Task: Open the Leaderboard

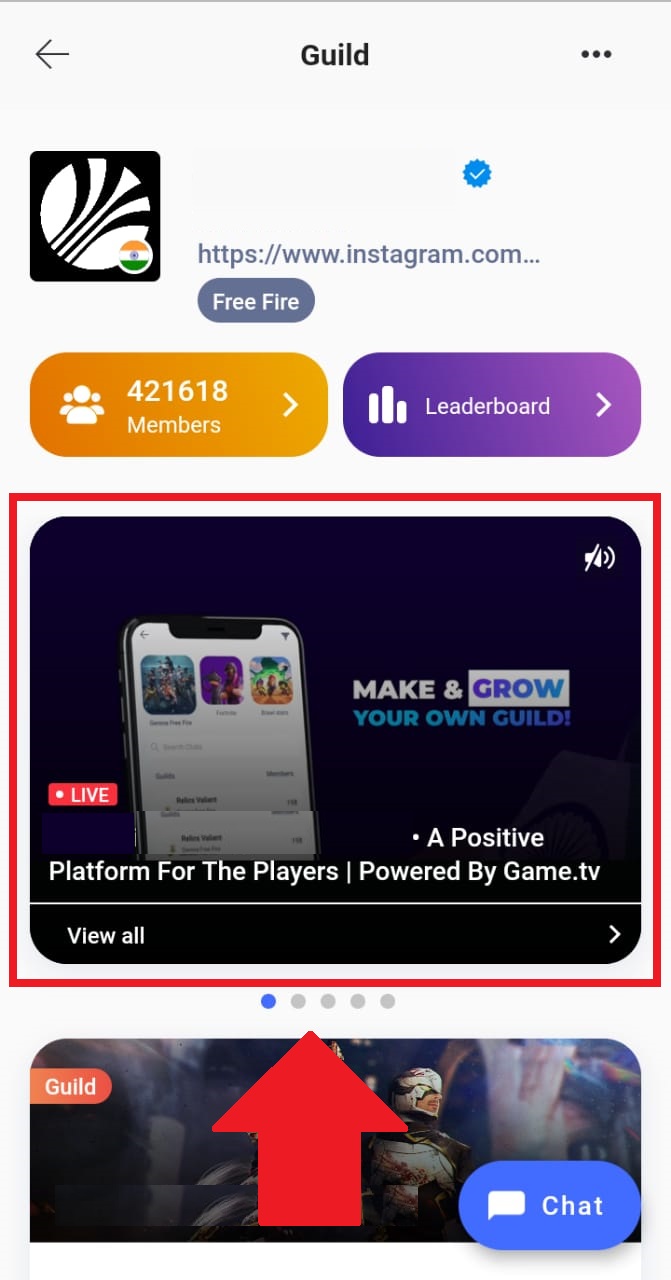Action: pos(492,405)
